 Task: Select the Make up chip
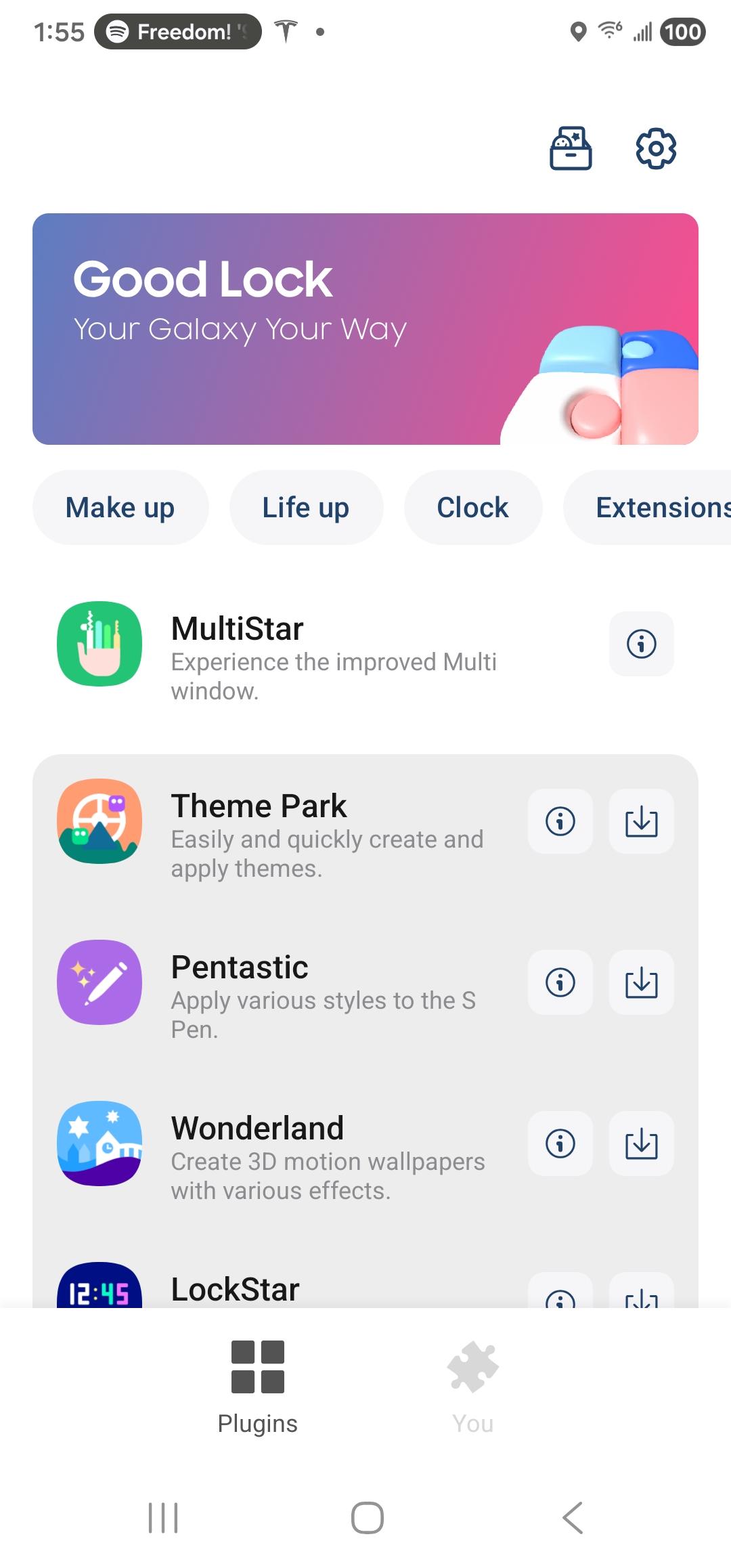click(120, 508)
